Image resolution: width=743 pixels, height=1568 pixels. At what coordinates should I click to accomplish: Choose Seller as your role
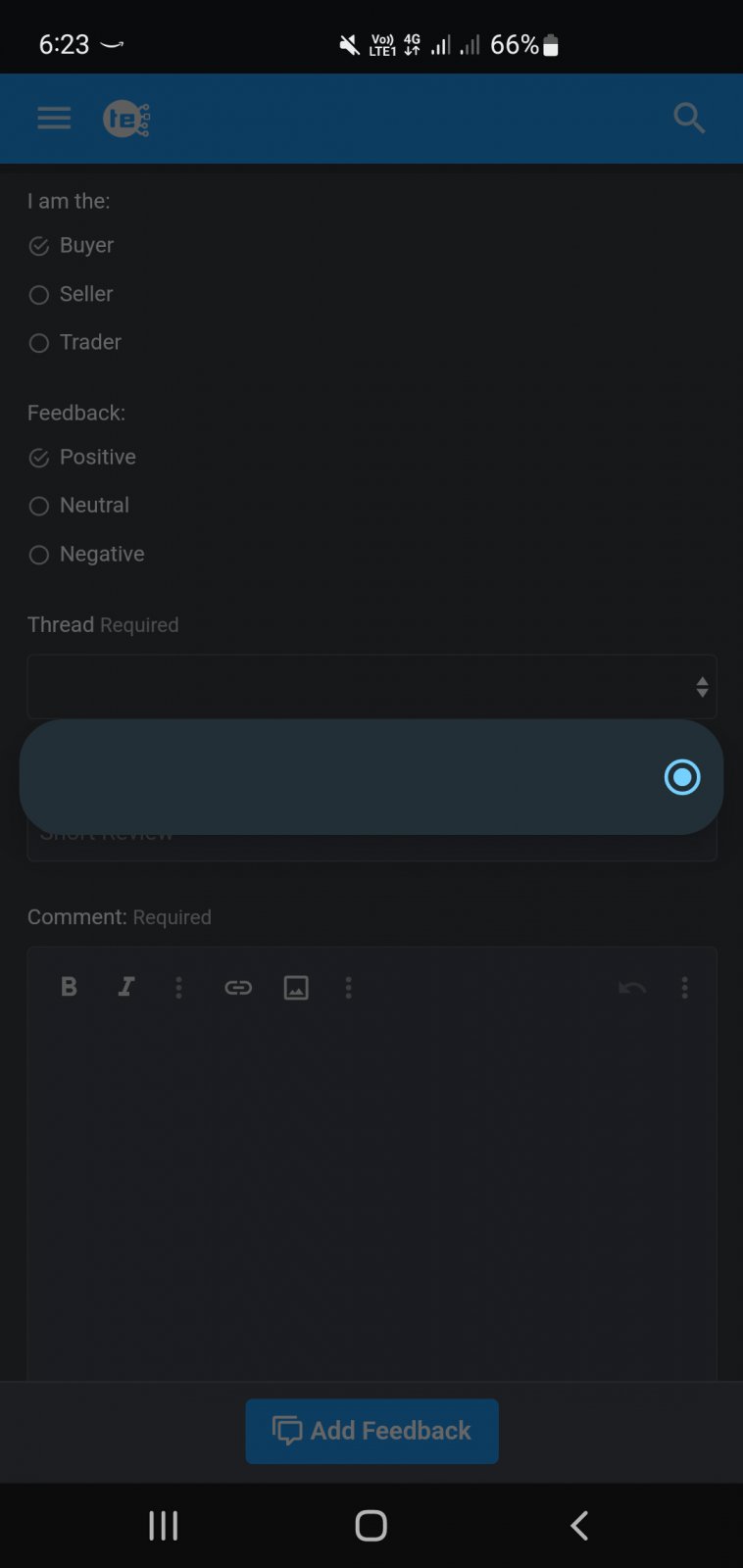tap(71, 294)
